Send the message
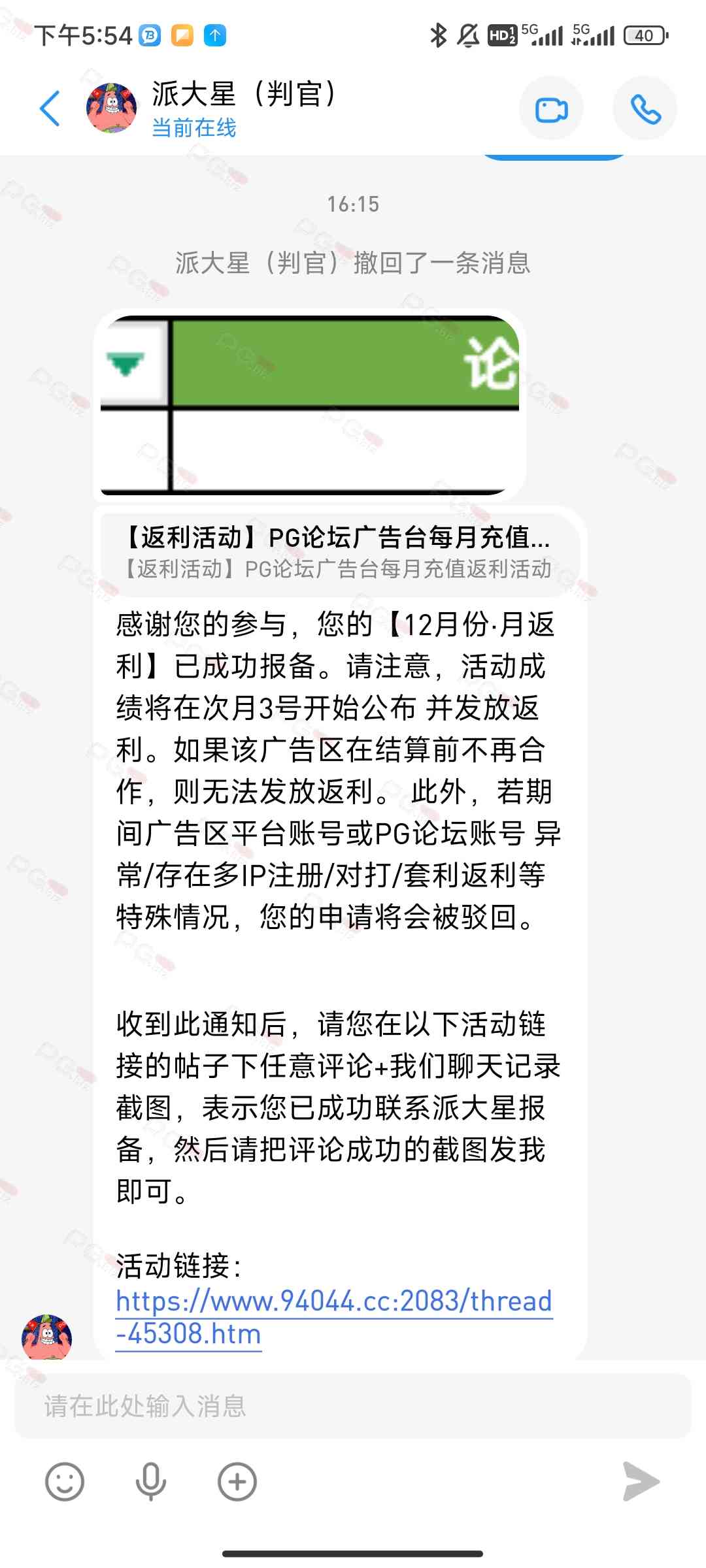The image size is (706, 1568). click(641, 1481)
